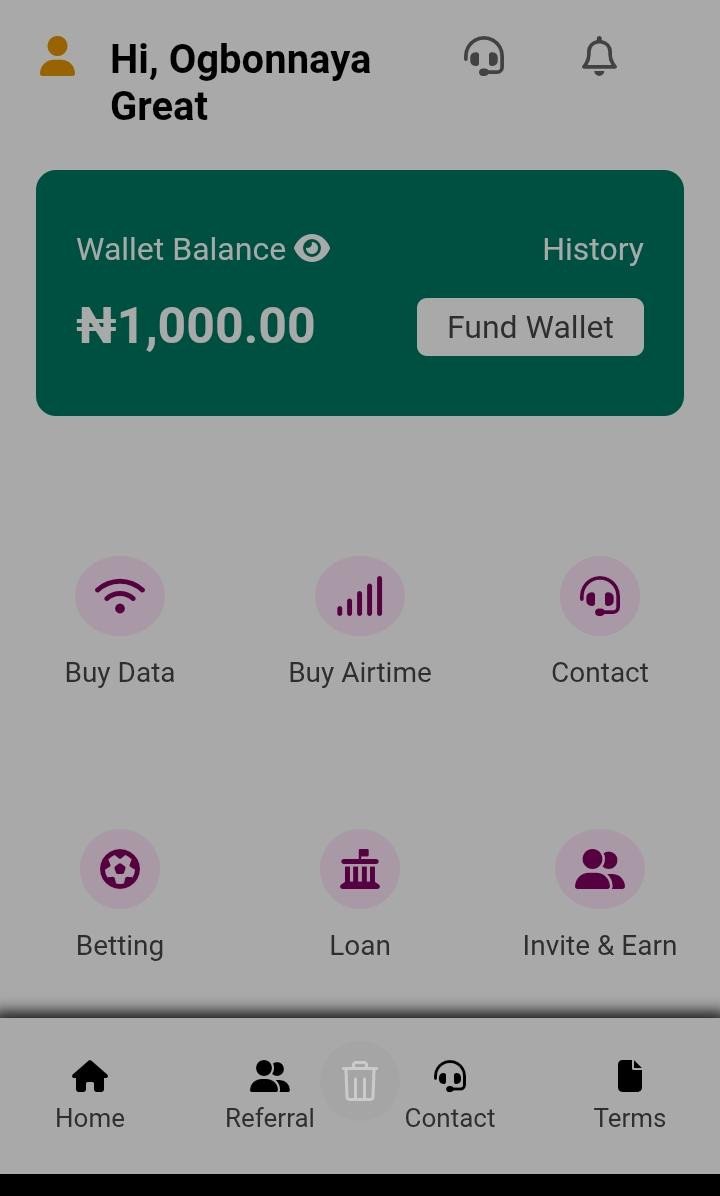Switch to the Home tab
Viewport: 720px width, 1196px height.
click(x=90, y=1094)
